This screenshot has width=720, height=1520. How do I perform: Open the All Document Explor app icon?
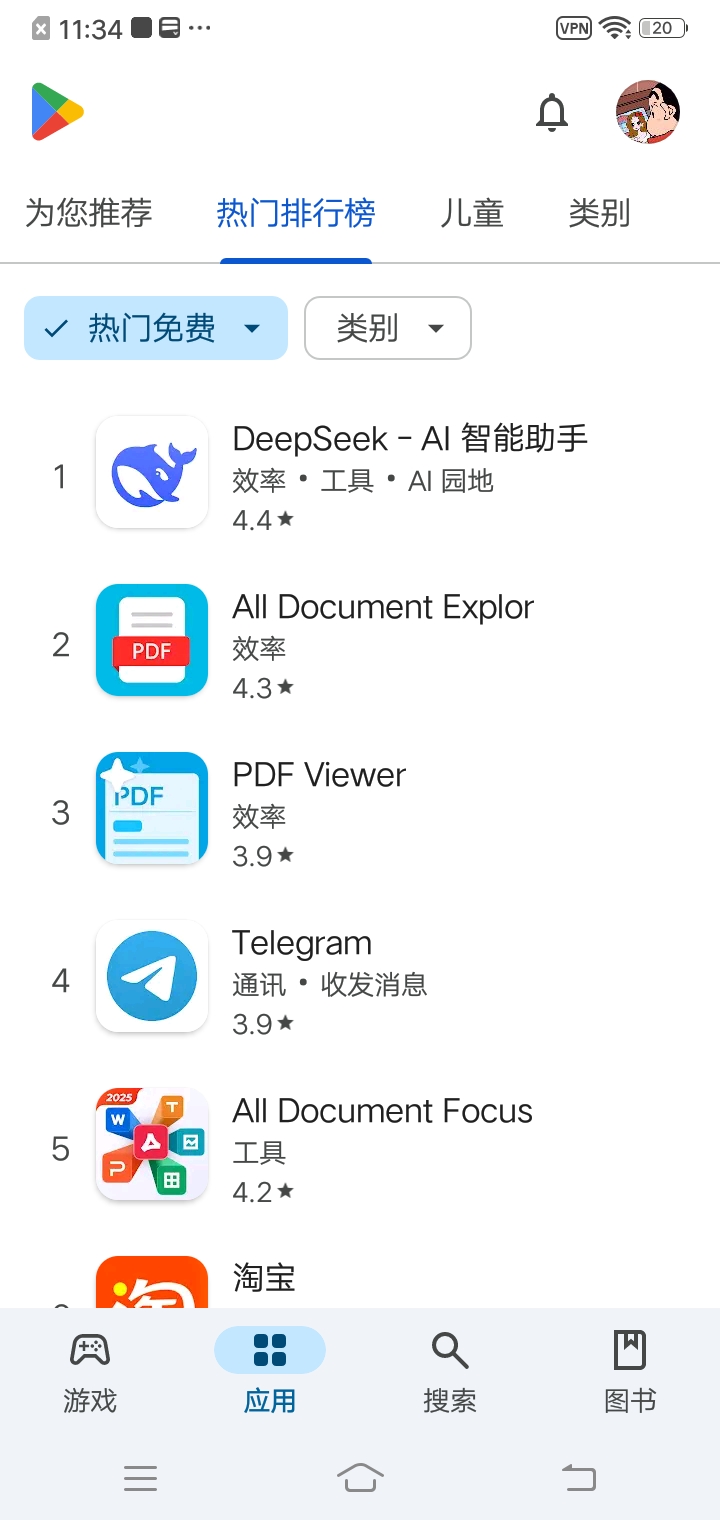pos(151,640)
